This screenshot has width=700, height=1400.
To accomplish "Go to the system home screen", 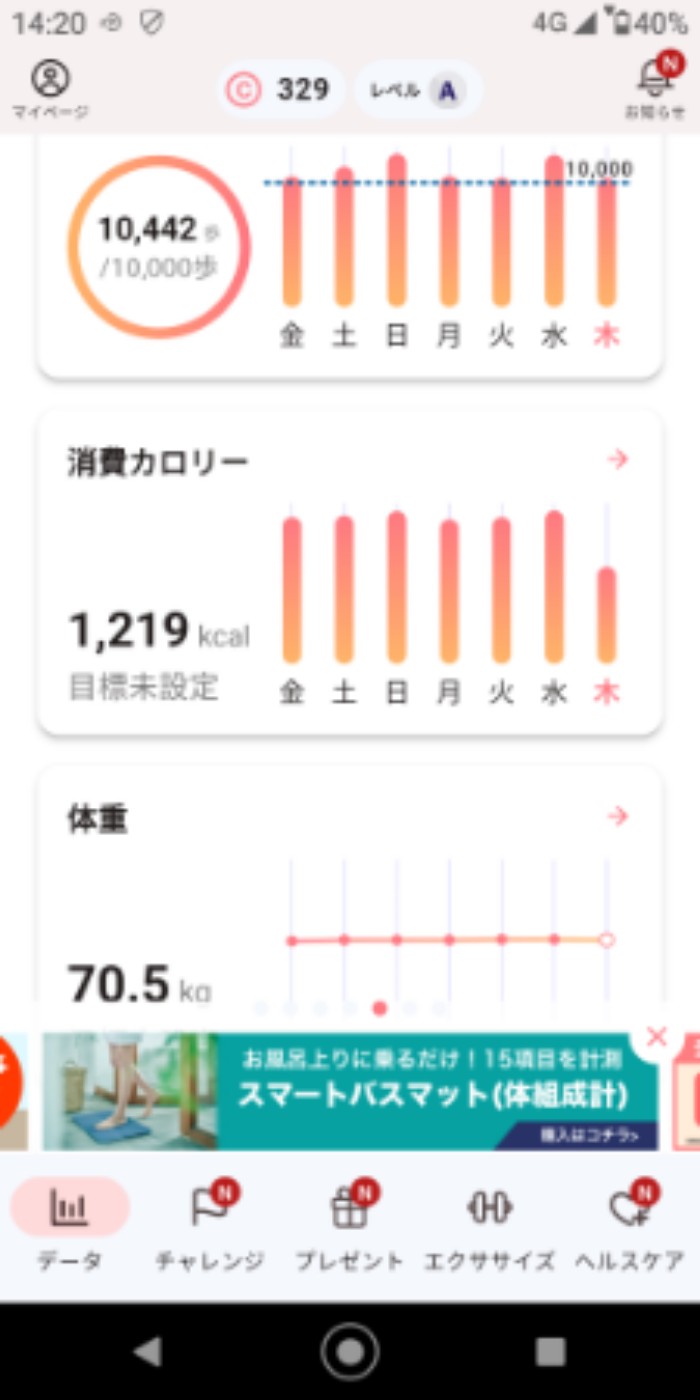I will (350, 1352).
